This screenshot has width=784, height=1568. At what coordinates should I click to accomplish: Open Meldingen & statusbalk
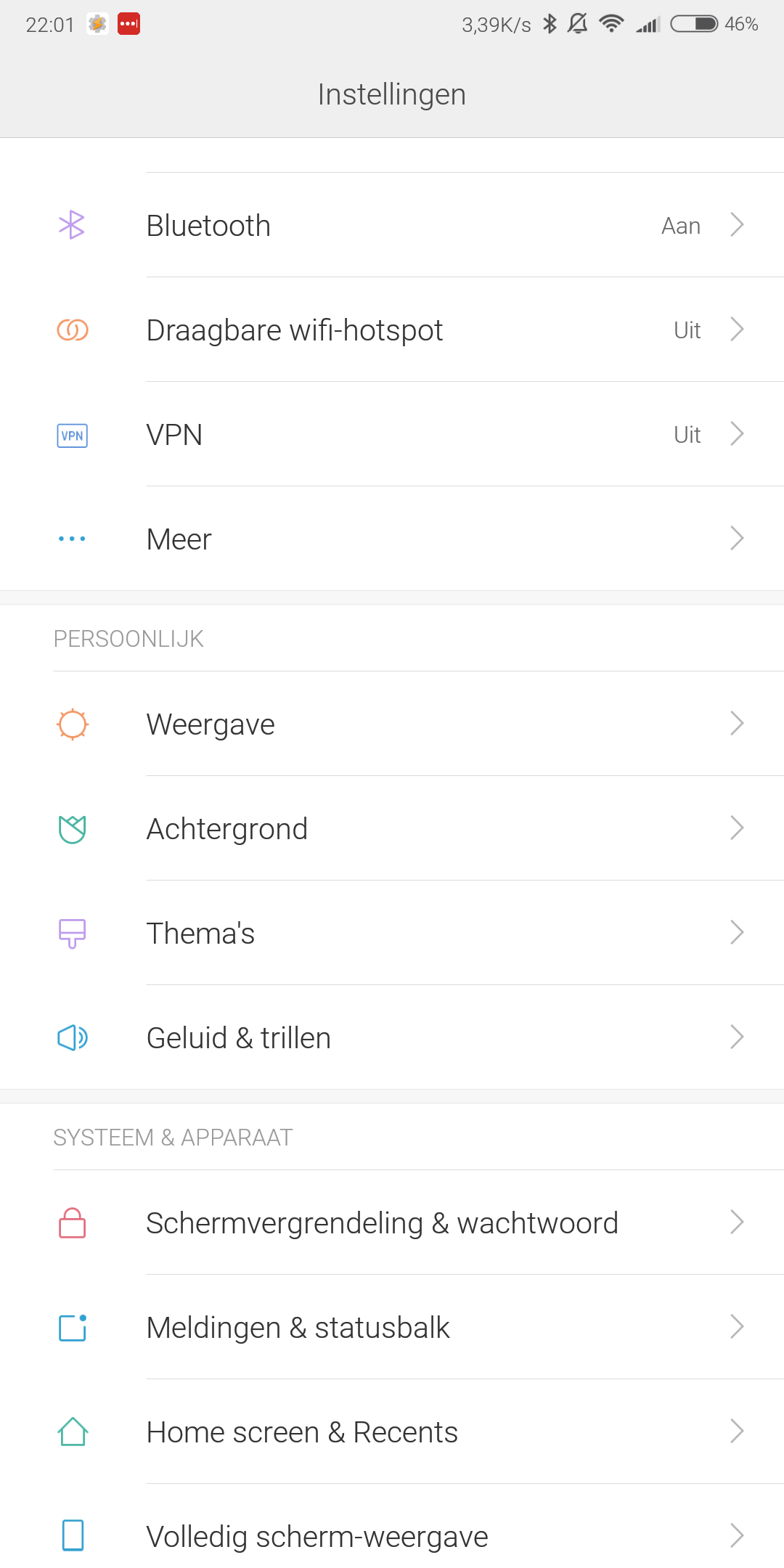pos(392,1327)
